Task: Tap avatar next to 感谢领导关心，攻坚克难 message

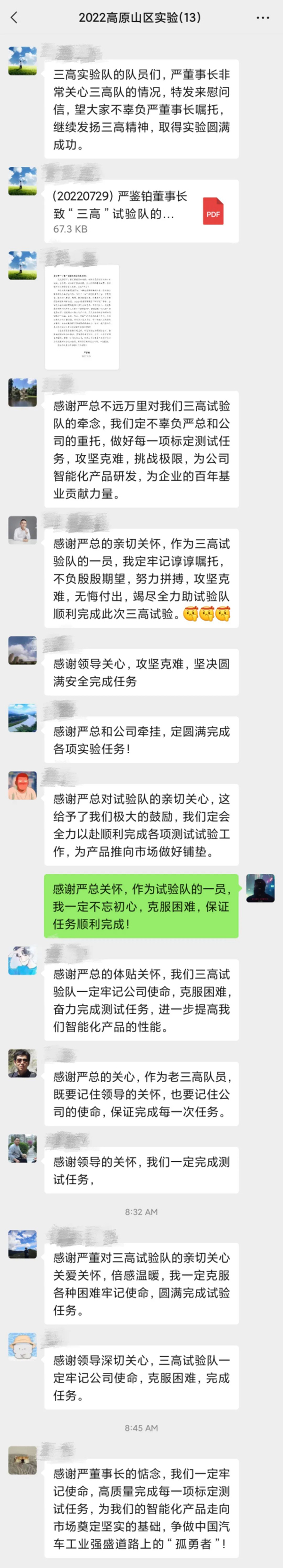Action: point(23,651)
